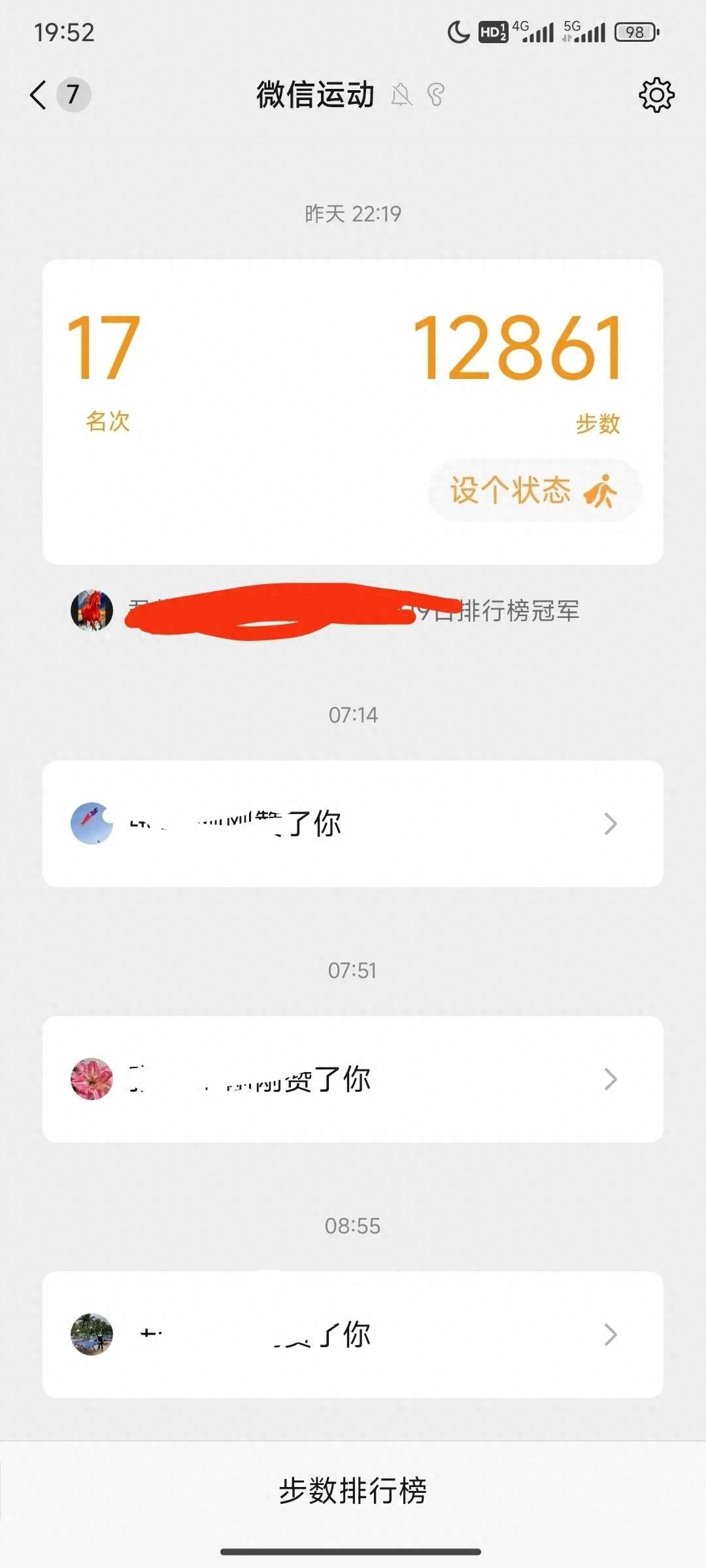Go back to the chat list
Image resolution: width=706 pixels, height=1568 pixels.
click(39, 95)
